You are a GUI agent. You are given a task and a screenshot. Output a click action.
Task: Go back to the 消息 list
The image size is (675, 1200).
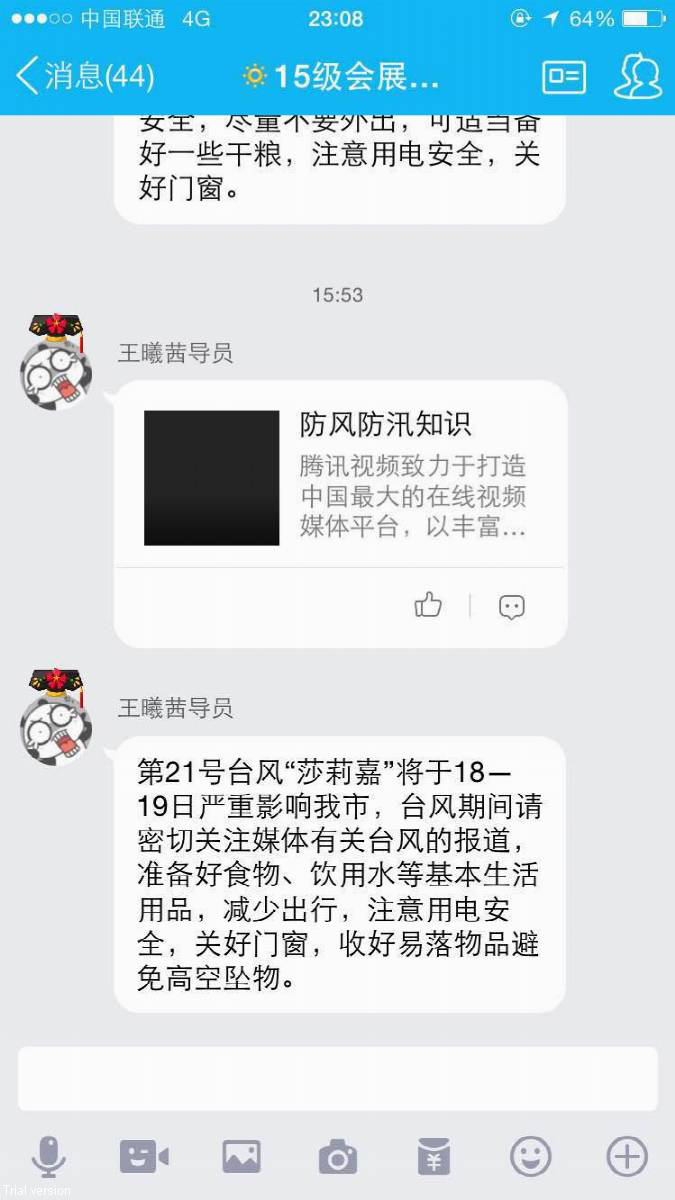85,76
